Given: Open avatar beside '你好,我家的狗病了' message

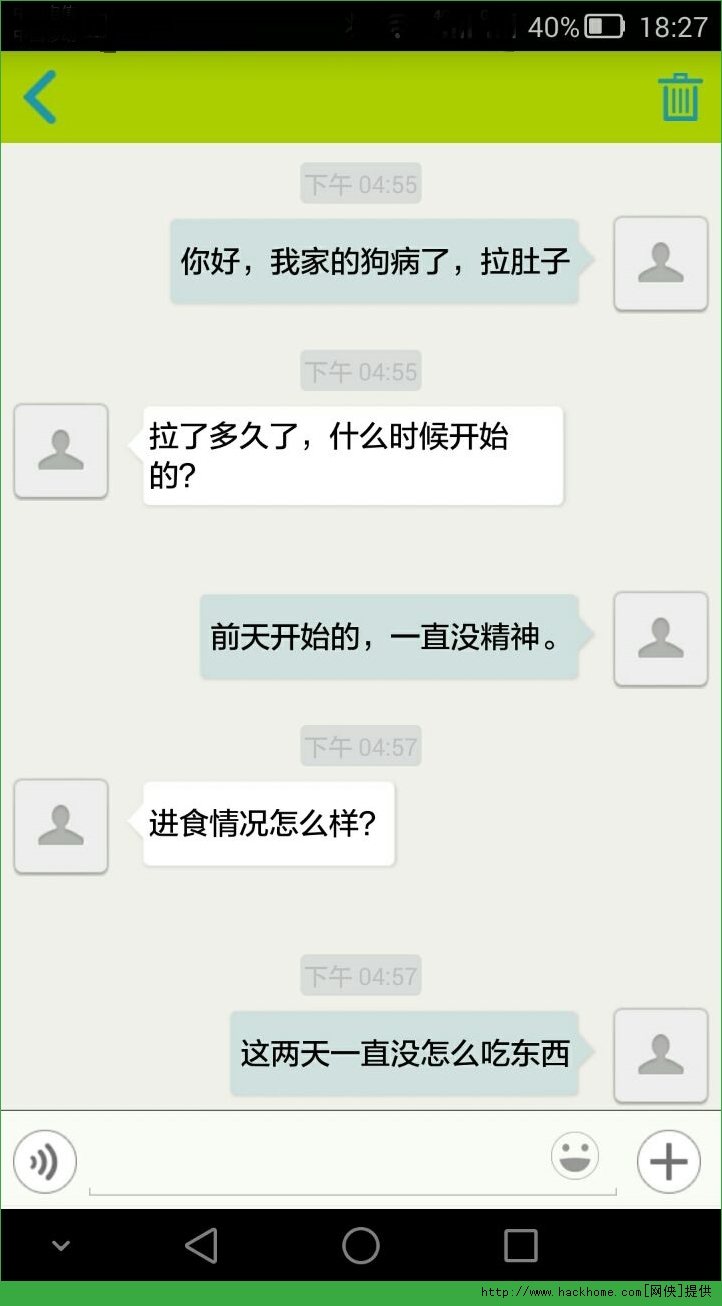Looking at the screenshot, I should [x=661, y=263].
